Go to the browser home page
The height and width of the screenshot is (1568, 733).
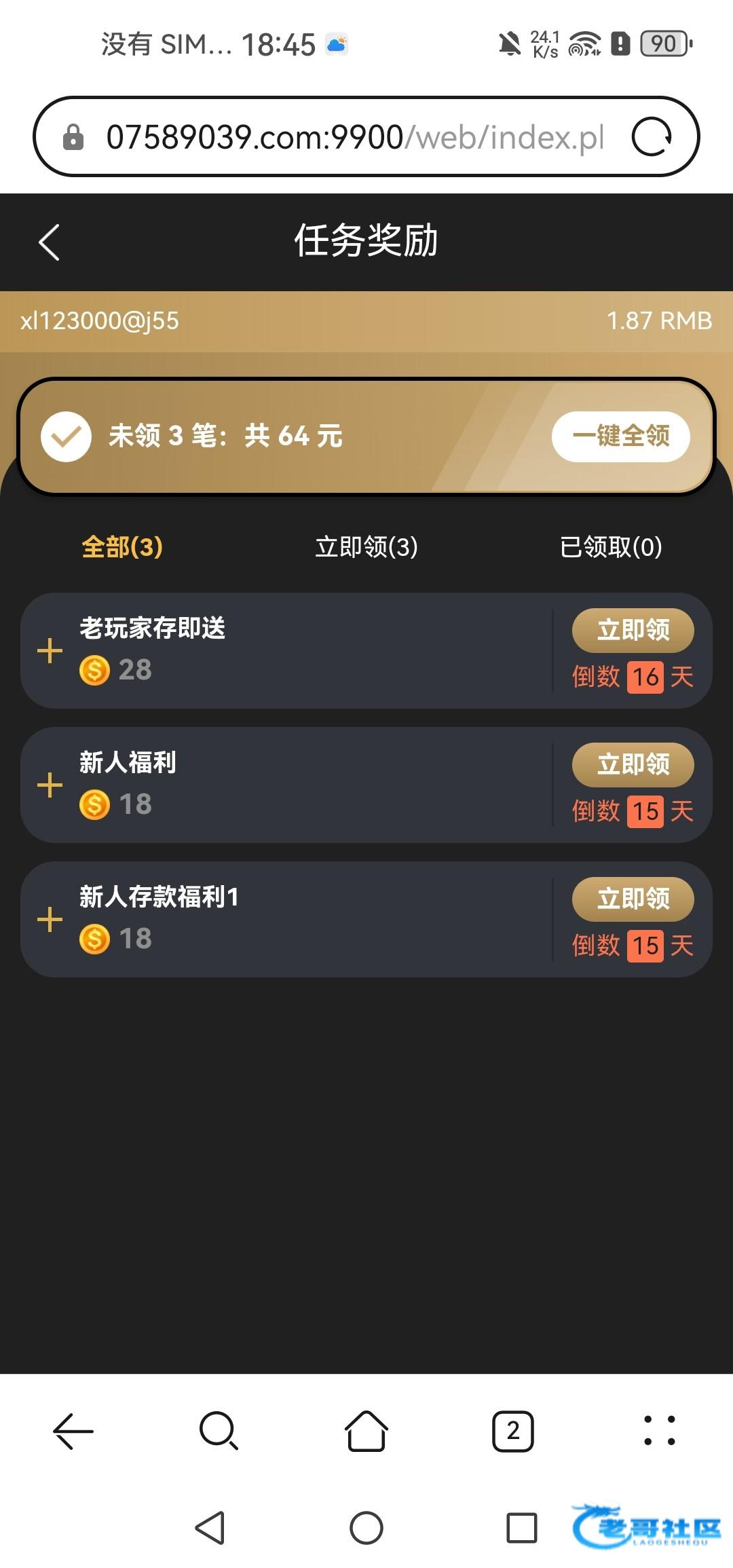coord(366,1431)
